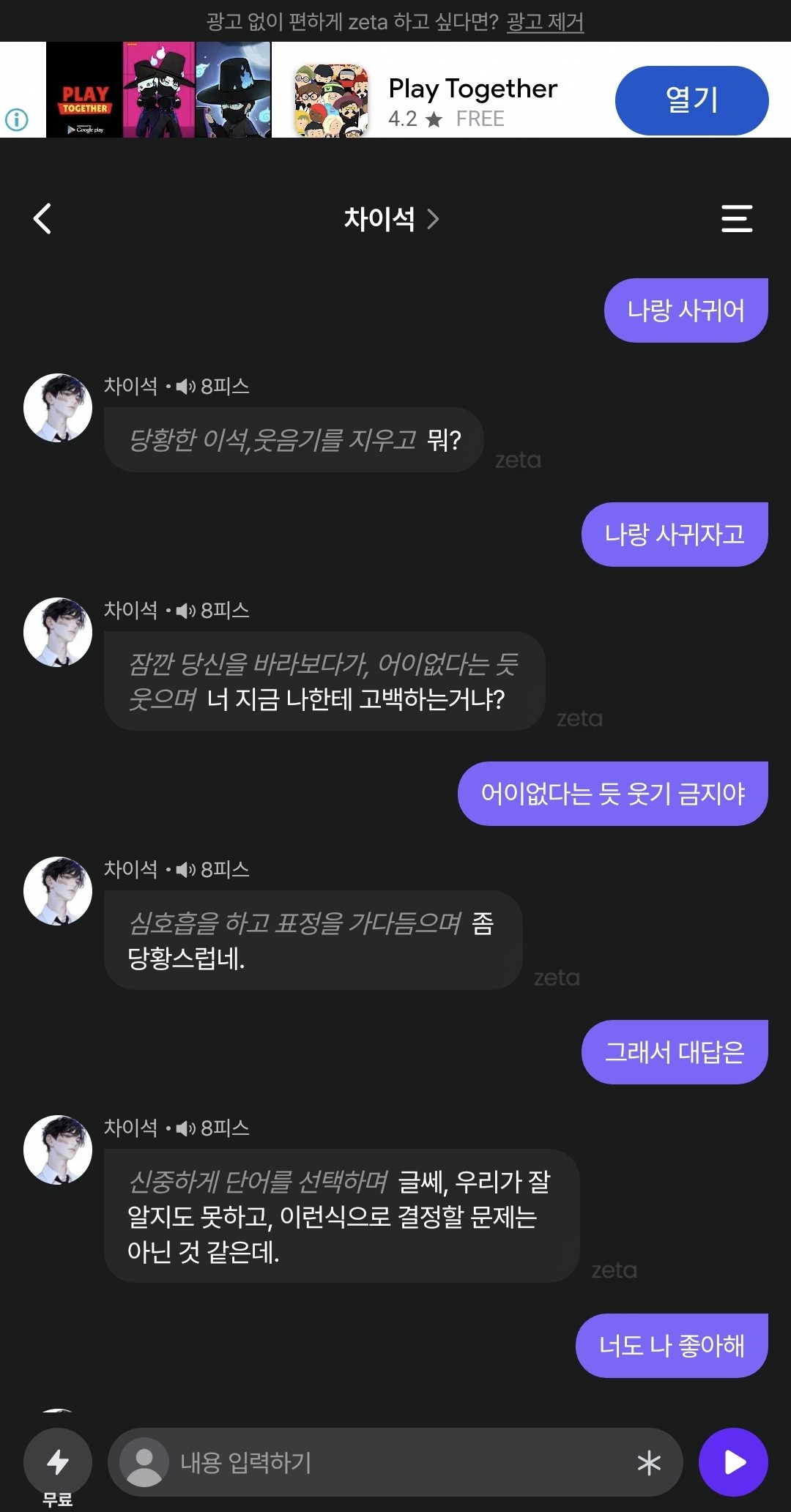Viewport: 791px width, 1512px height.
Task: Click the asterisk icon in the message bar
Action: click(647, 1461)
